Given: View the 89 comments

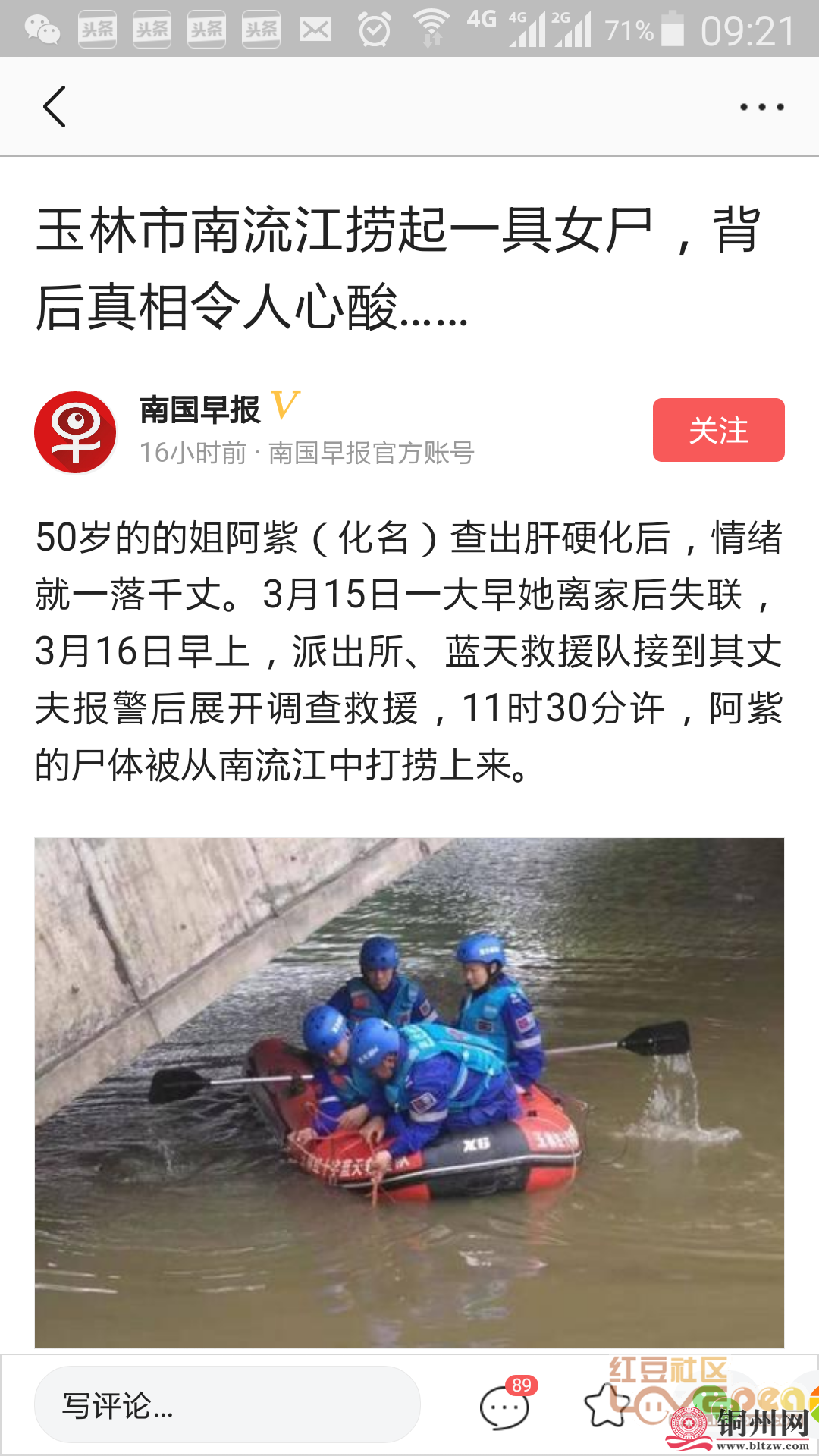Looking at the screenshot, I should click(506, 1407).
